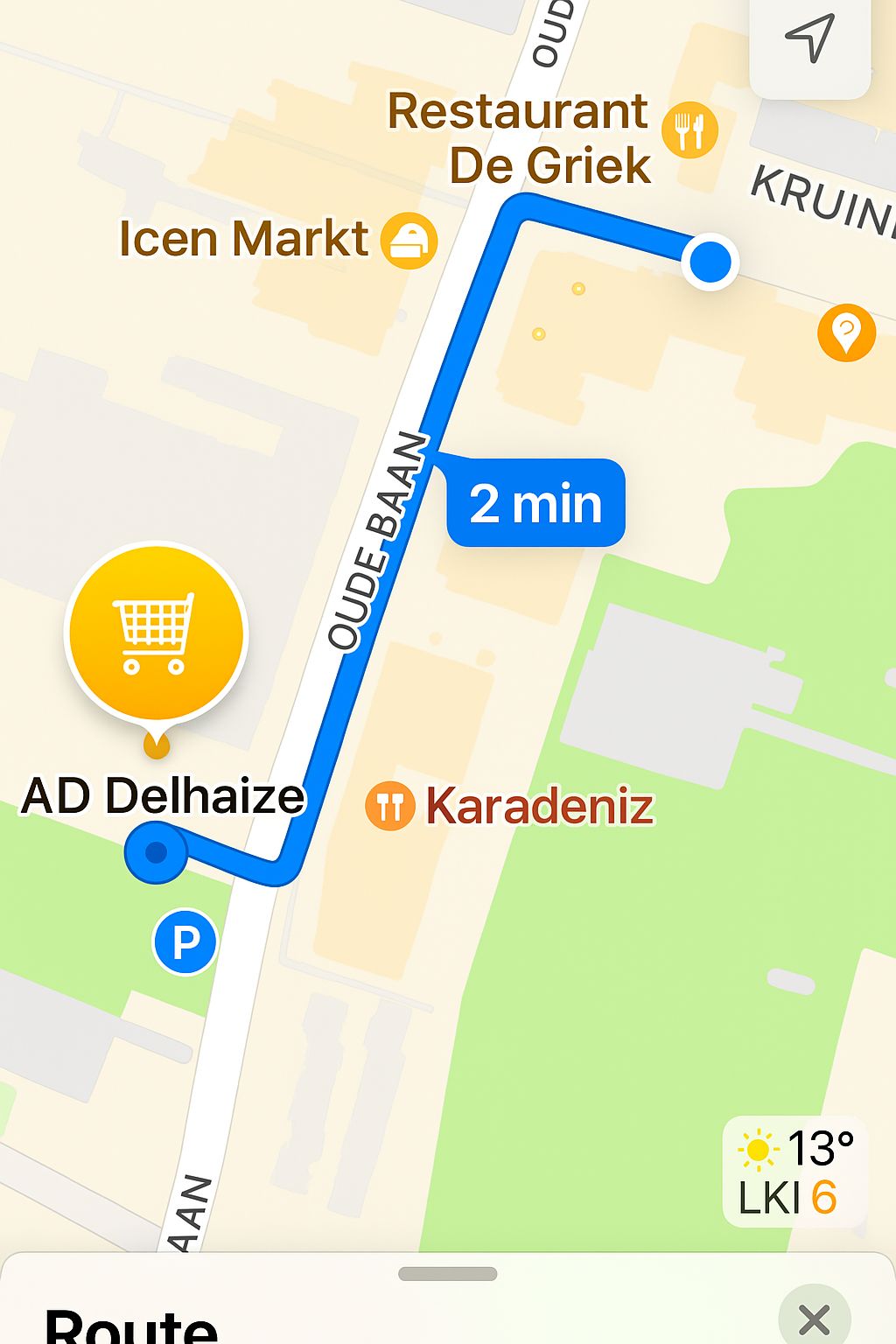Select the orange pin near Kruin street
The width and height of the screenshot is (896, 1344).
846,332
